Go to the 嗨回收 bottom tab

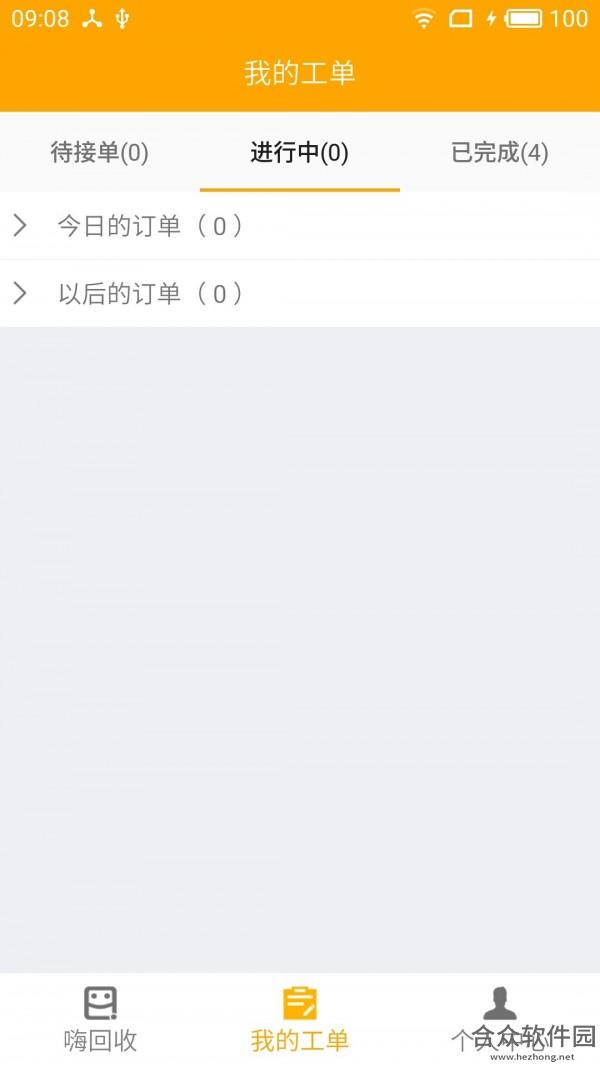(x=100, y=1019)
